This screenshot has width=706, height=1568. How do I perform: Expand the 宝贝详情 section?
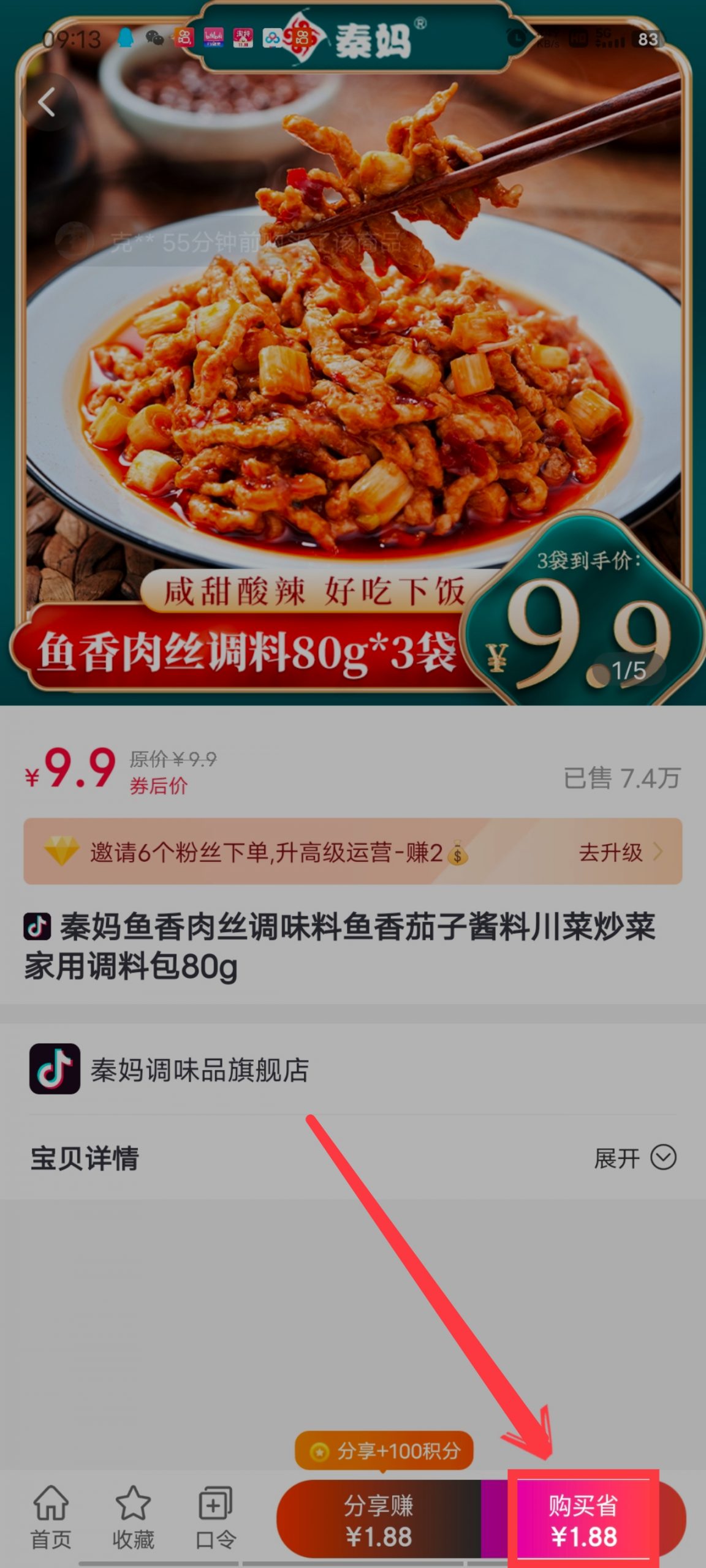[635, 1158]
